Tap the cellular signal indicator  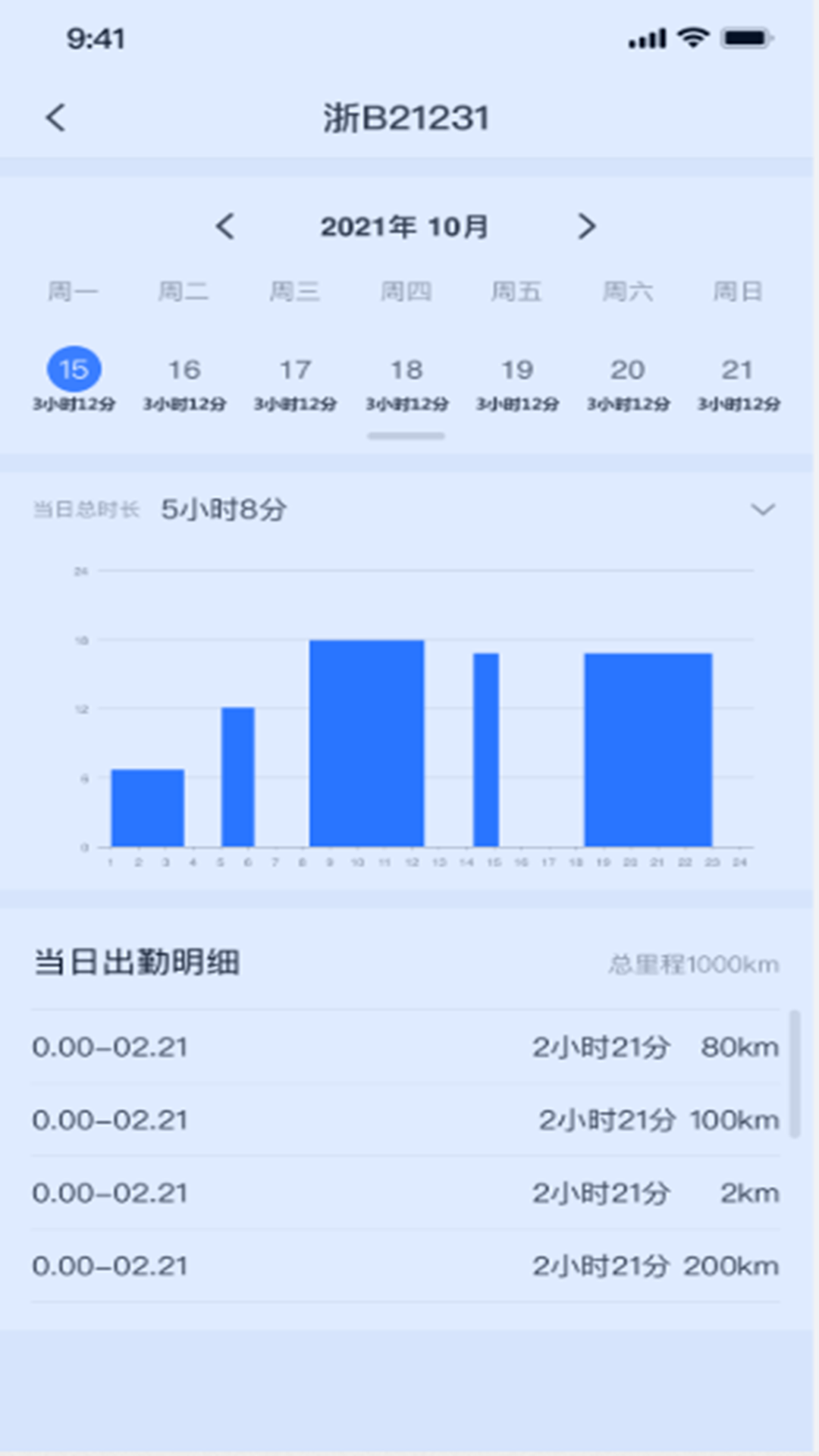(645, 36)
